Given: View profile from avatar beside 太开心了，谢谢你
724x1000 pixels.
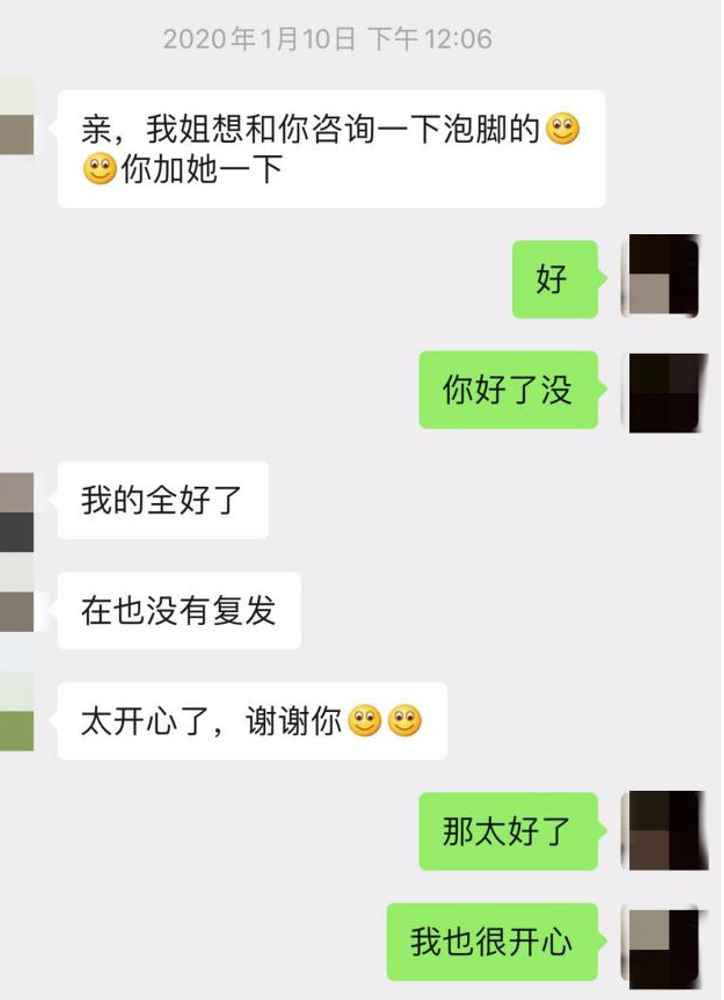Looking at the screenshot, I should tap(17, 712).
